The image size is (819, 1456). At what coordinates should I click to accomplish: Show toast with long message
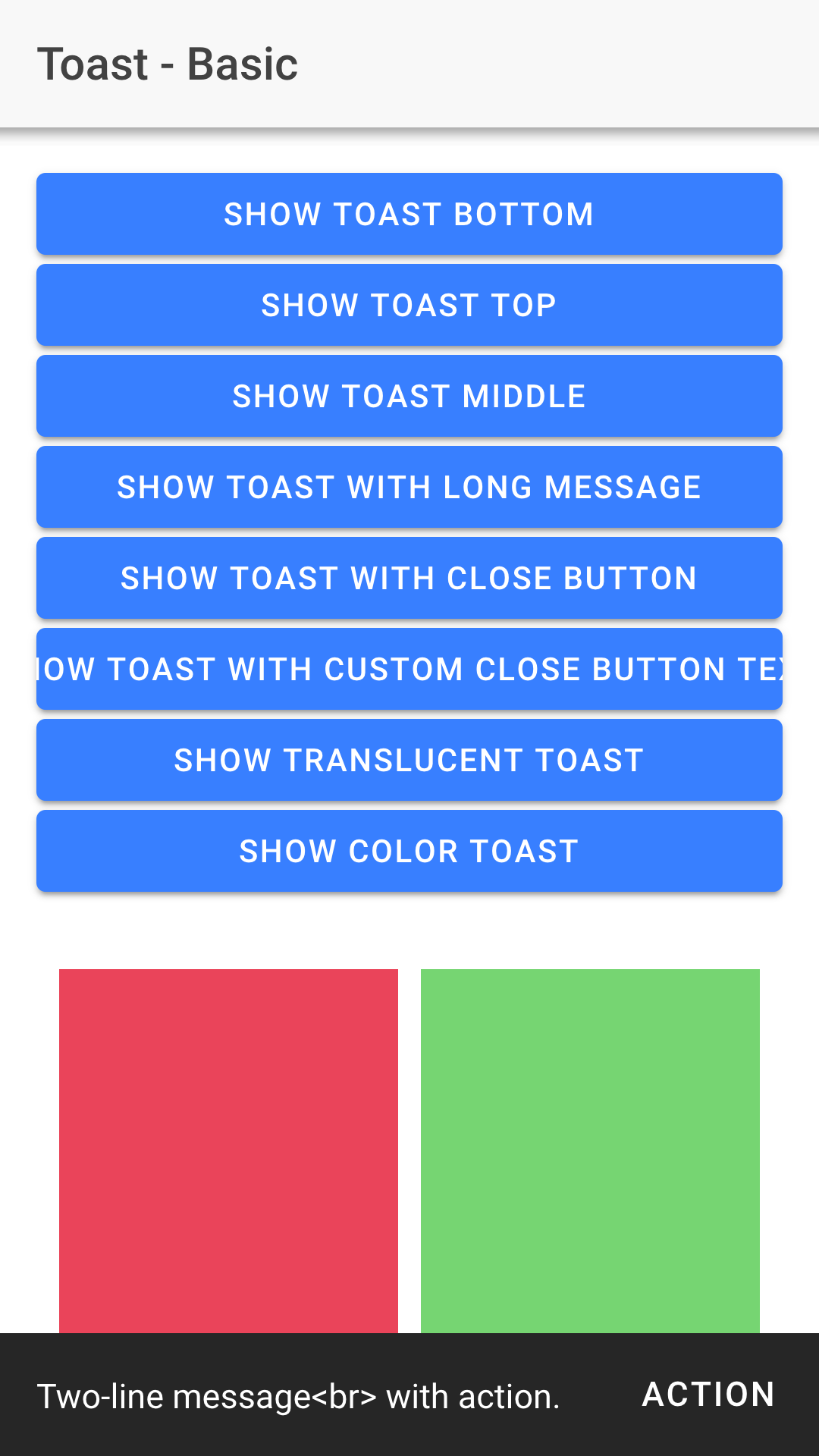coord(409,487)
